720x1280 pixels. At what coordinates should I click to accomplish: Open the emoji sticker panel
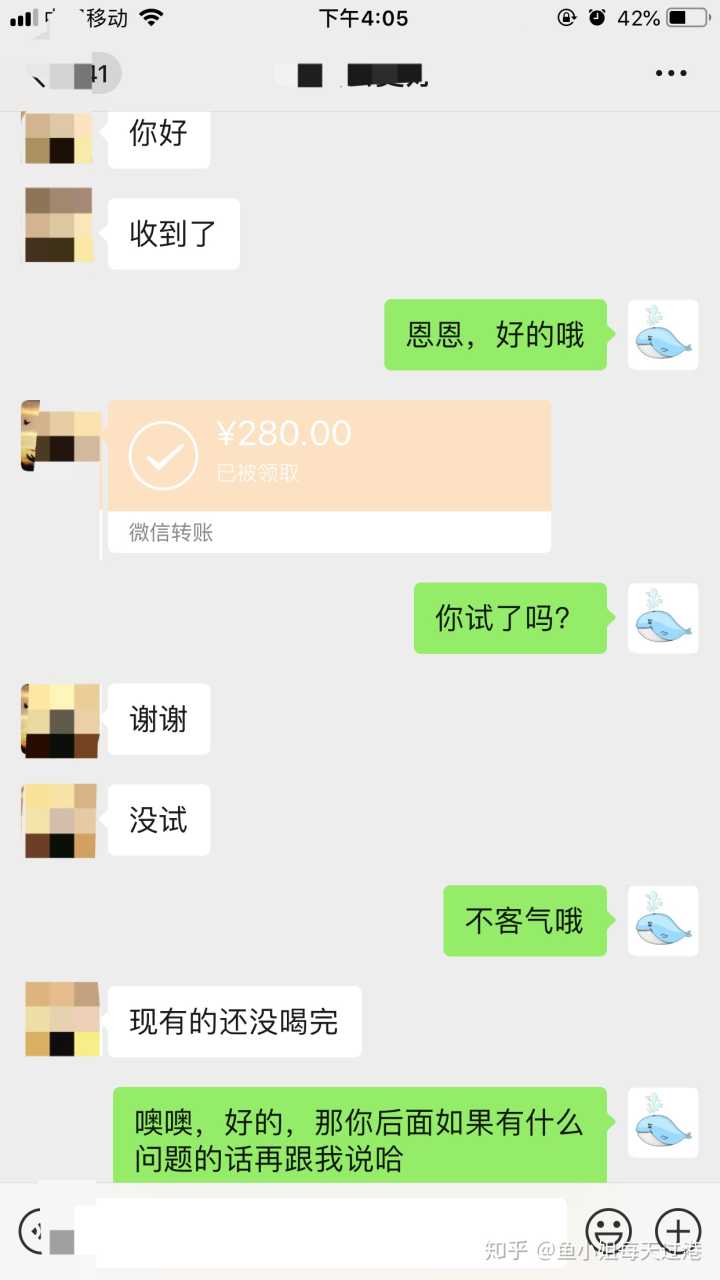click(608, 1230)
